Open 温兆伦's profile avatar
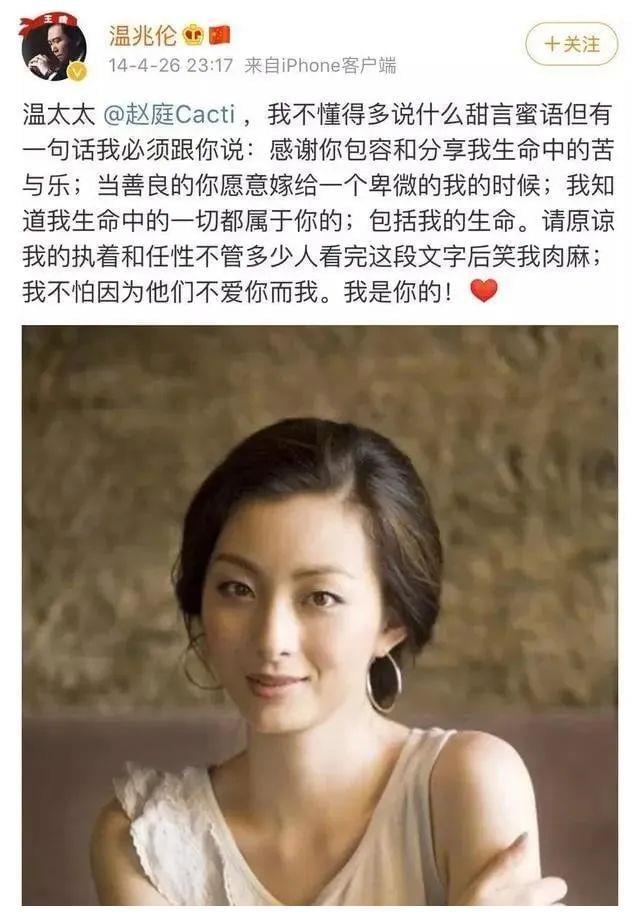This screenshot has height=916, width=640. pos(53,48)
